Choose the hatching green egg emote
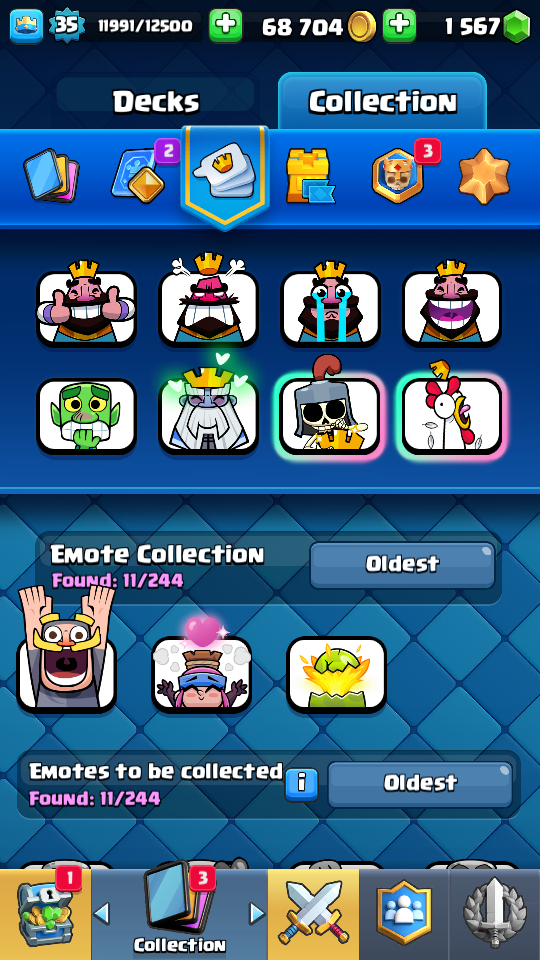This screenshot has height=960, width=540. pos(337,674)
